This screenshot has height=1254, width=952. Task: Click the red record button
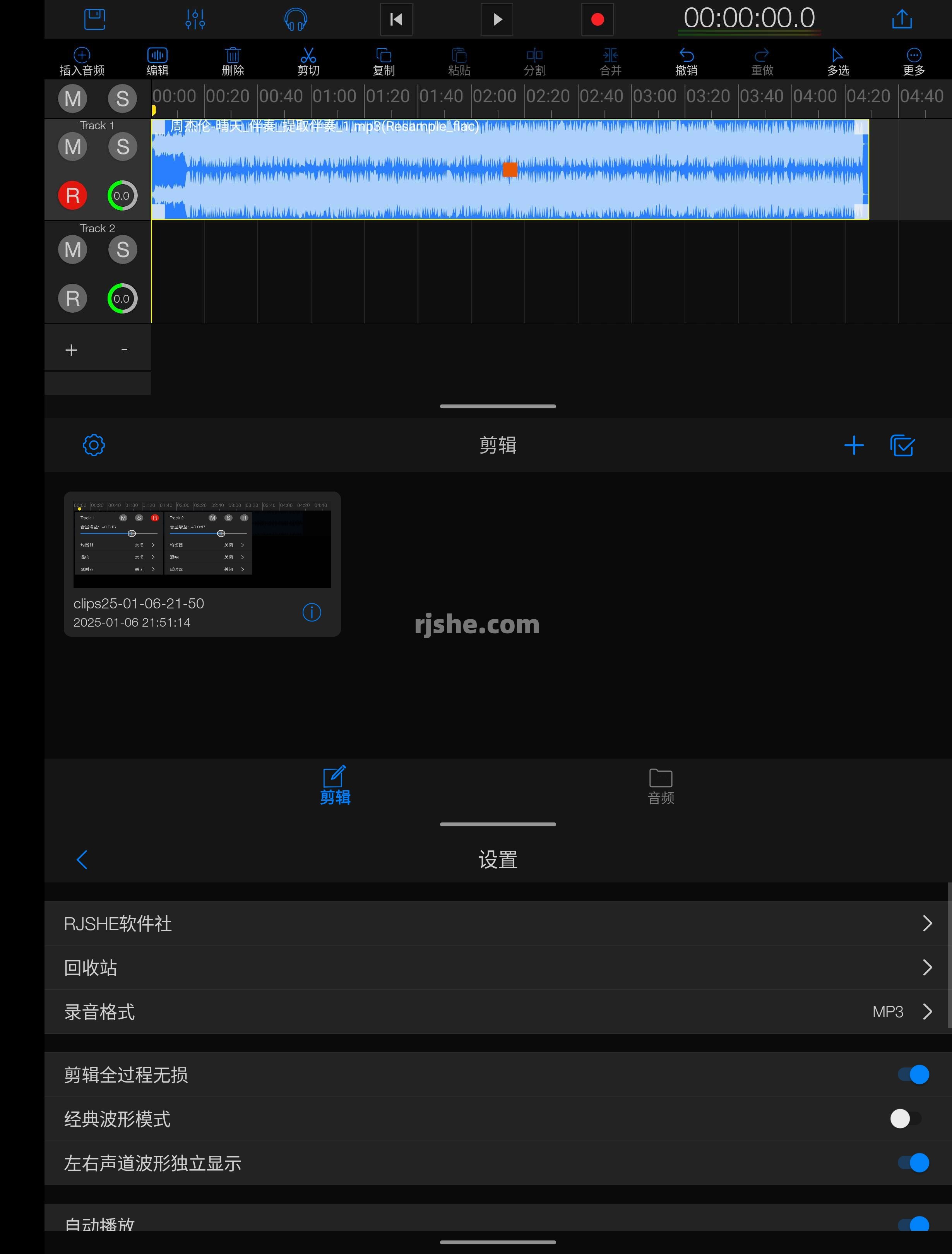[597, 19]
